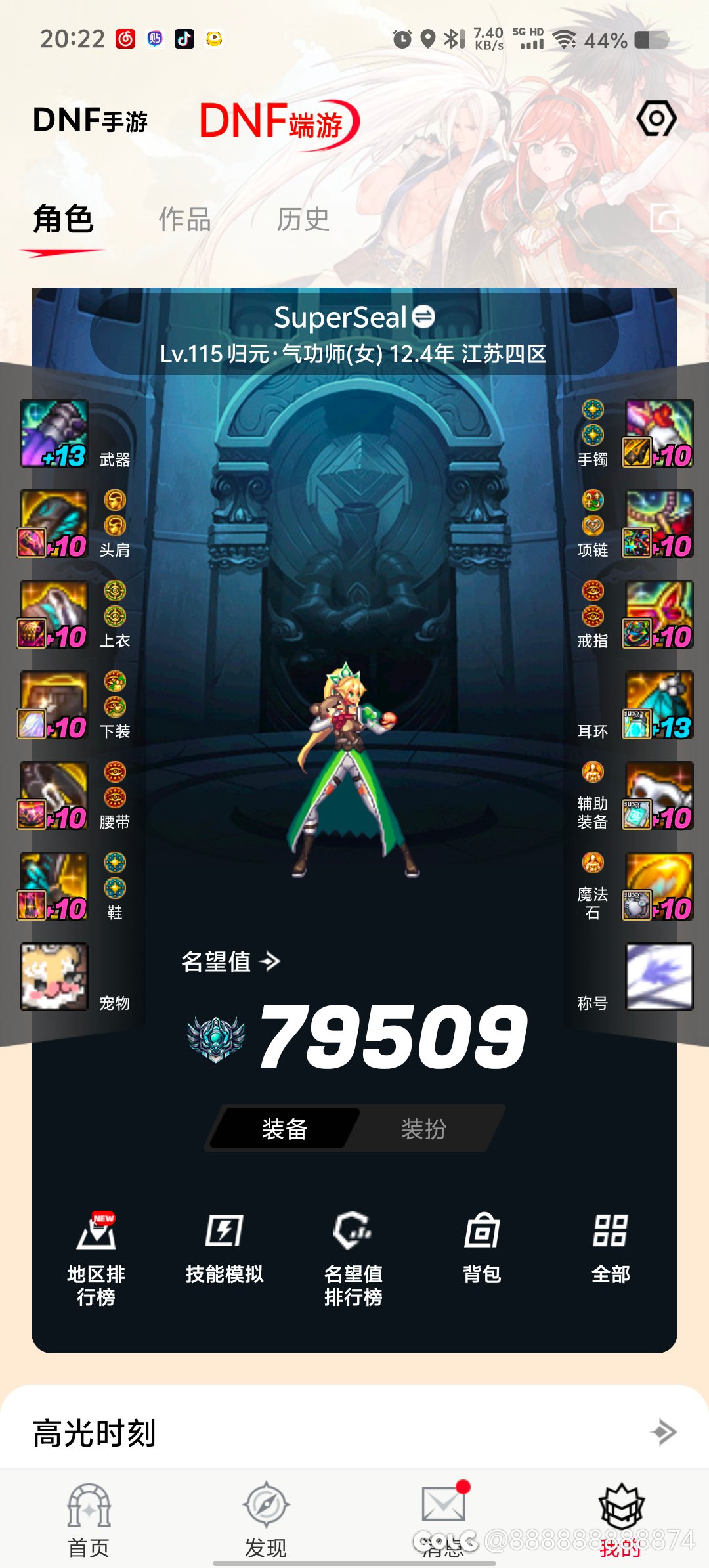The height and width of the screenshot is (1568, 709).
Task: Share the character card
Action: (664, 218)
